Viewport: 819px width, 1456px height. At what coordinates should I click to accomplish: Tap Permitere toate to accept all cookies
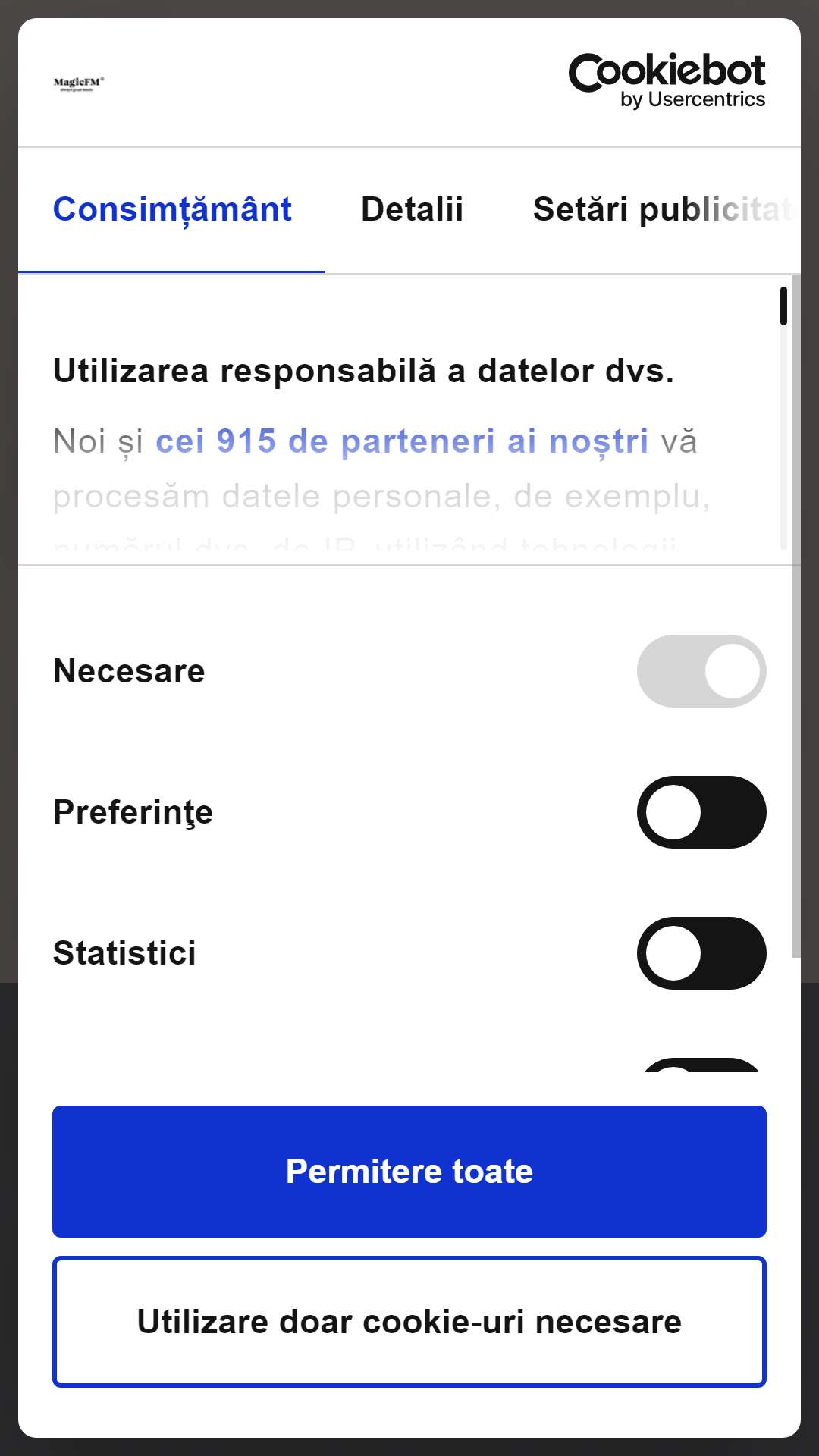409,1172
